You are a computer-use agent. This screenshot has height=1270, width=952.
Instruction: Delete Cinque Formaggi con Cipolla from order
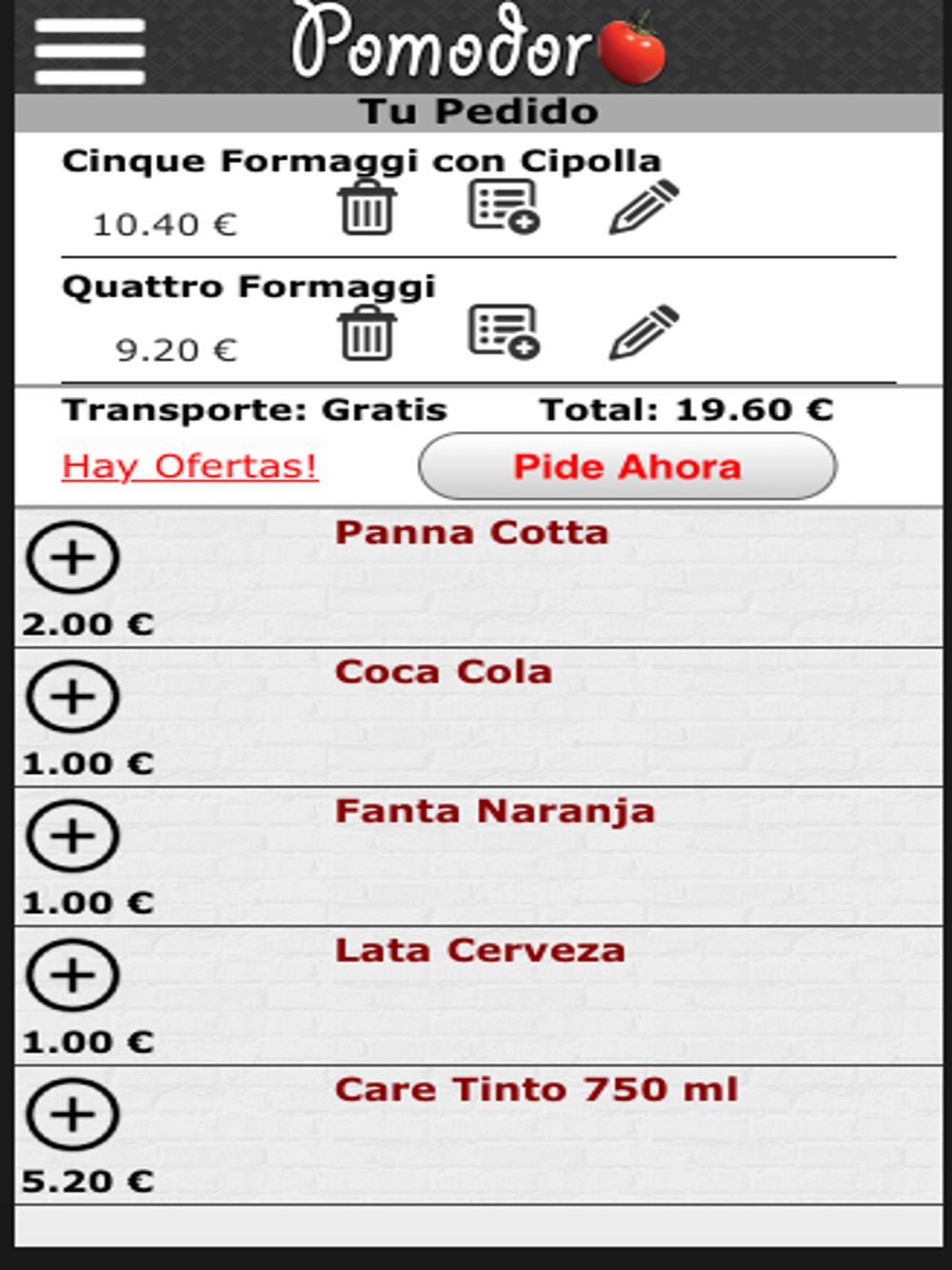pos(367,208)
